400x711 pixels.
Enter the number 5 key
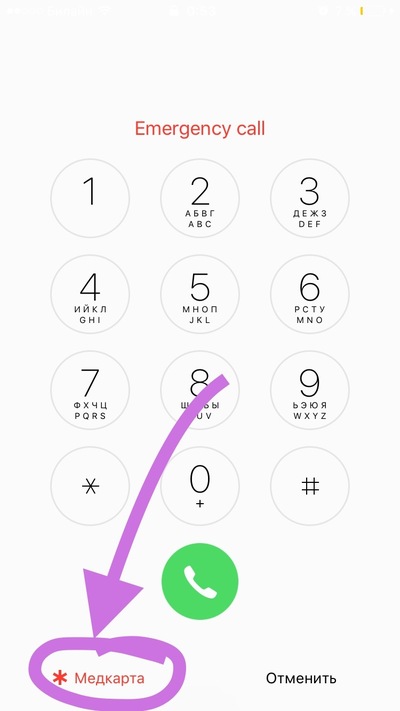click(x=200, y=294)
